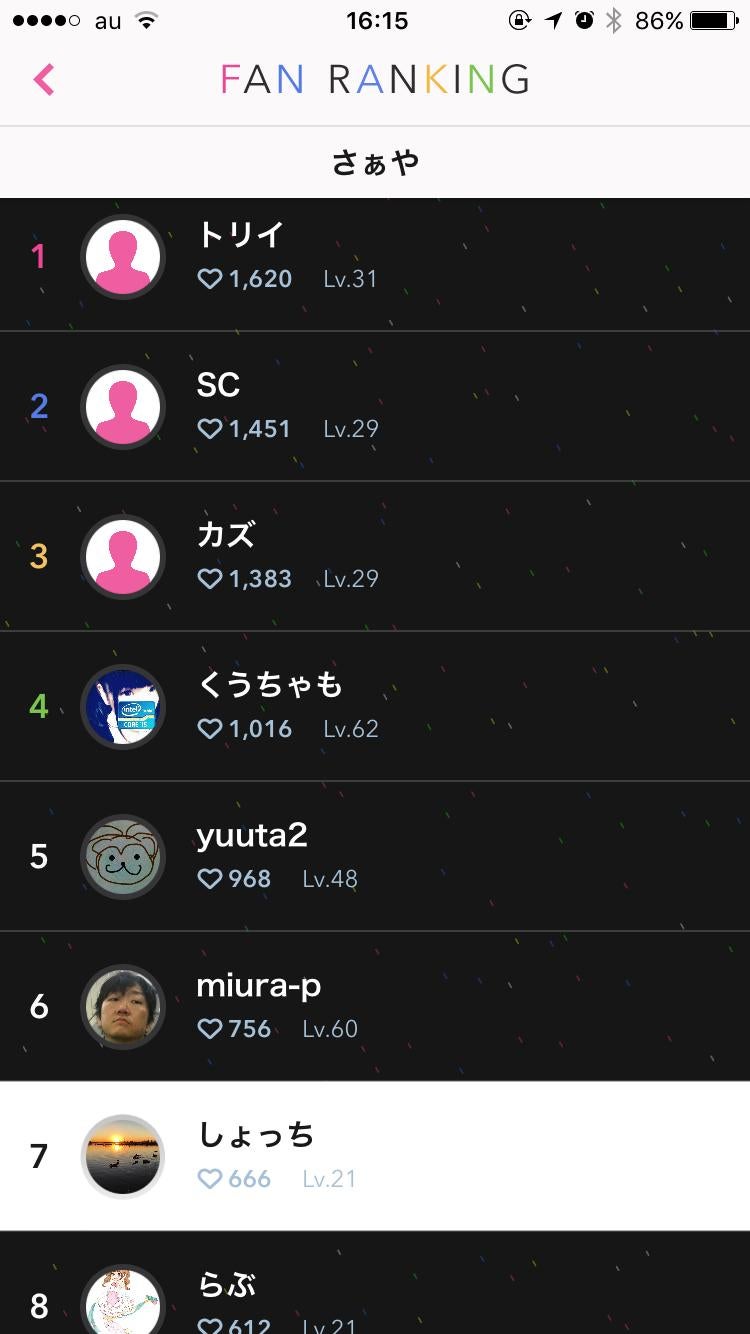Screen dimensions: 750x1334
Task: Tap the heart icon beside SC's count
Action: pos(208,429)
